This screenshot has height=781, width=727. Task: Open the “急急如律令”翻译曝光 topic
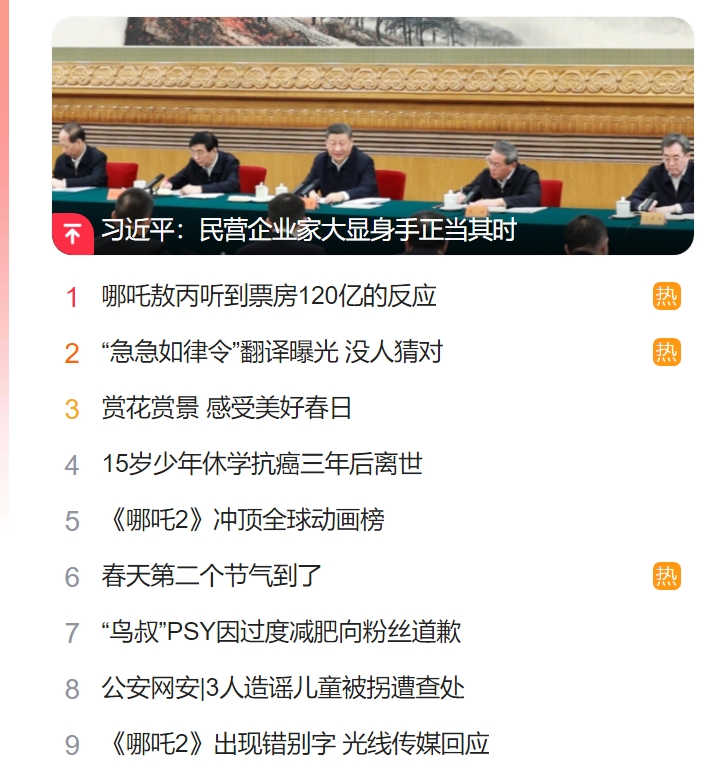pyautogui.click(x=272, y=352)
